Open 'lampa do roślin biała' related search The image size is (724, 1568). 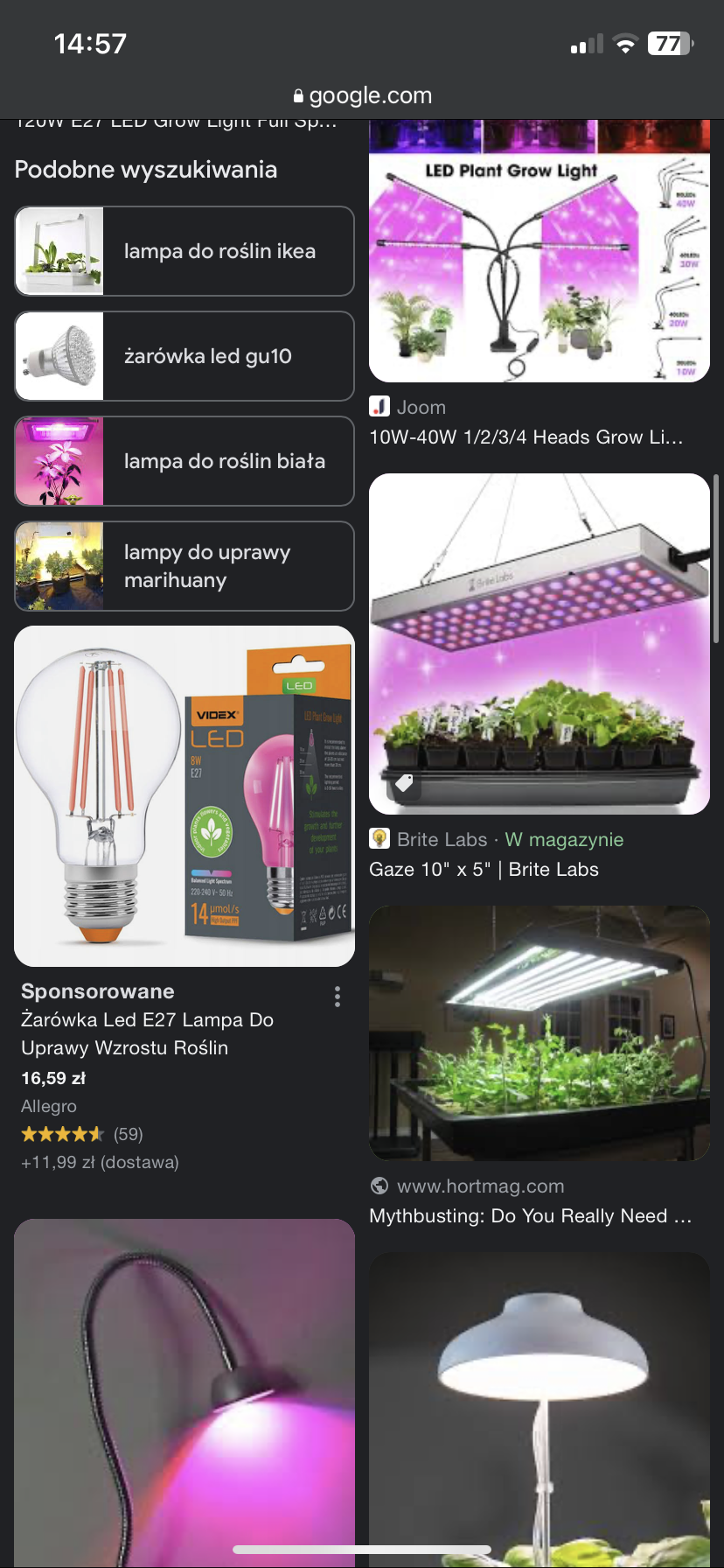[x=184, y=461]
